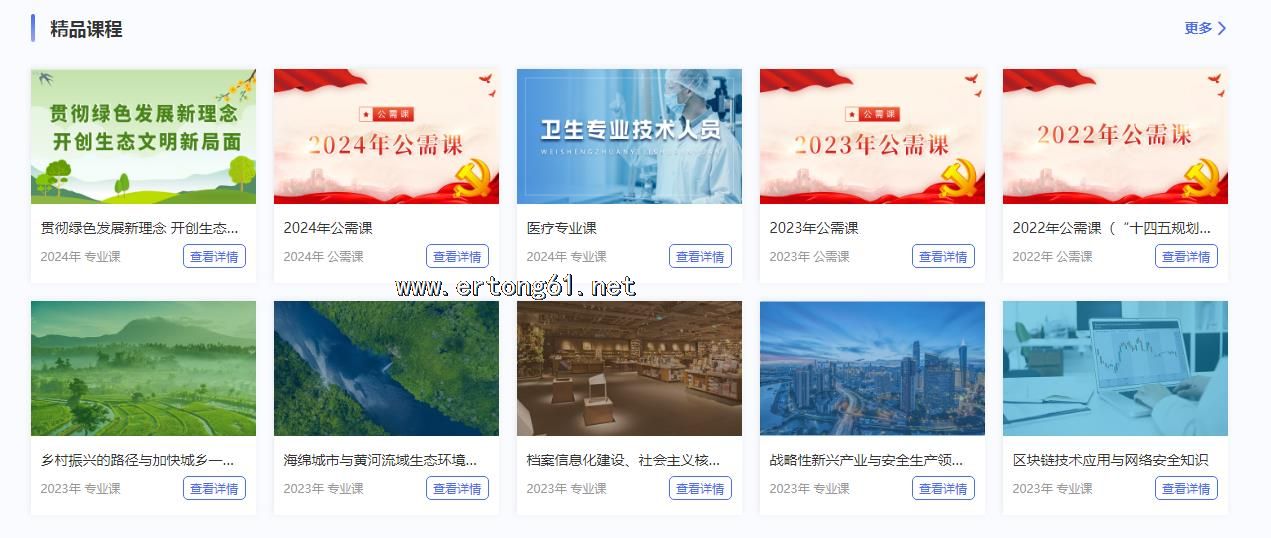This screenshot has width=1271, height=538.
Task: Open the terraced fields 乡村振兴 thumbnail
Action: click(143, 368)
